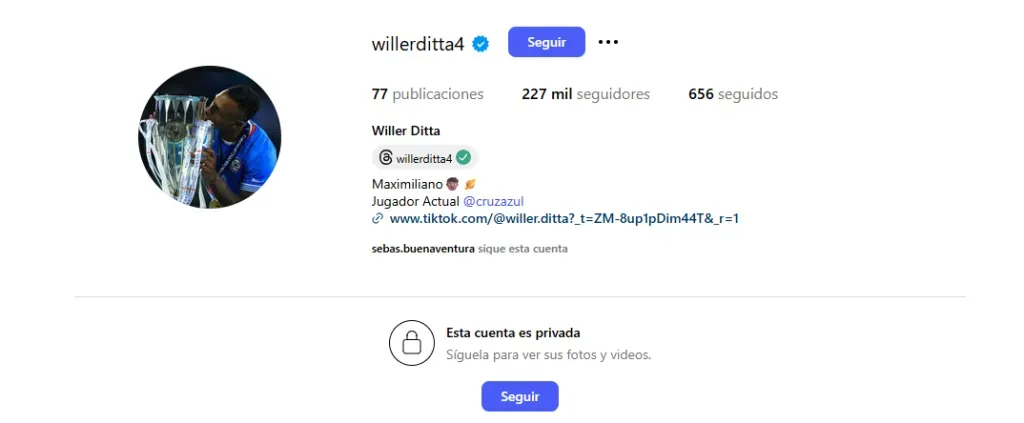The image size is (1024, 423).
Task: View the 227 mil seguidores list
Action: (x=585, y=94)
